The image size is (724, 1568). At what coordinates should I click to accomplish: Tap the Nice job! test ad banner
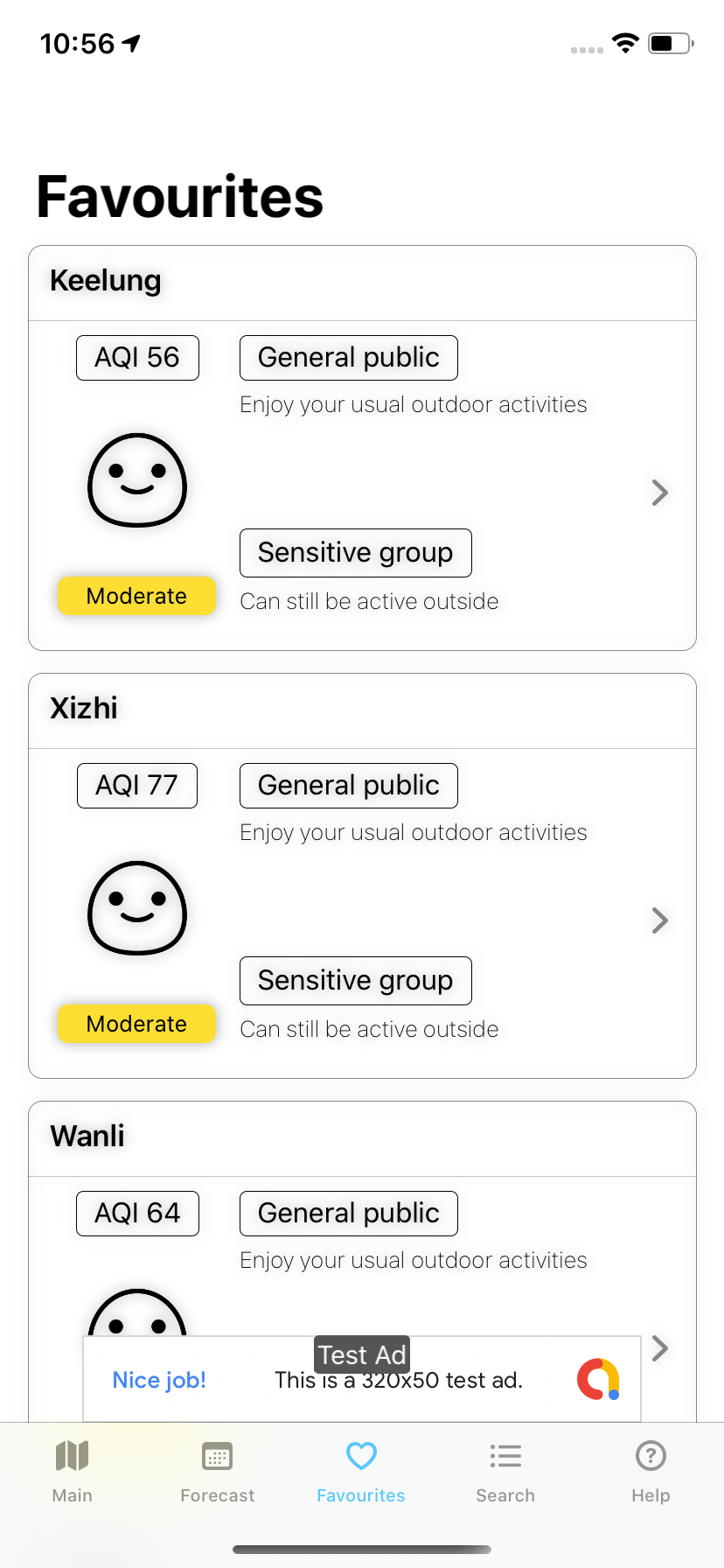(362, 1380)
